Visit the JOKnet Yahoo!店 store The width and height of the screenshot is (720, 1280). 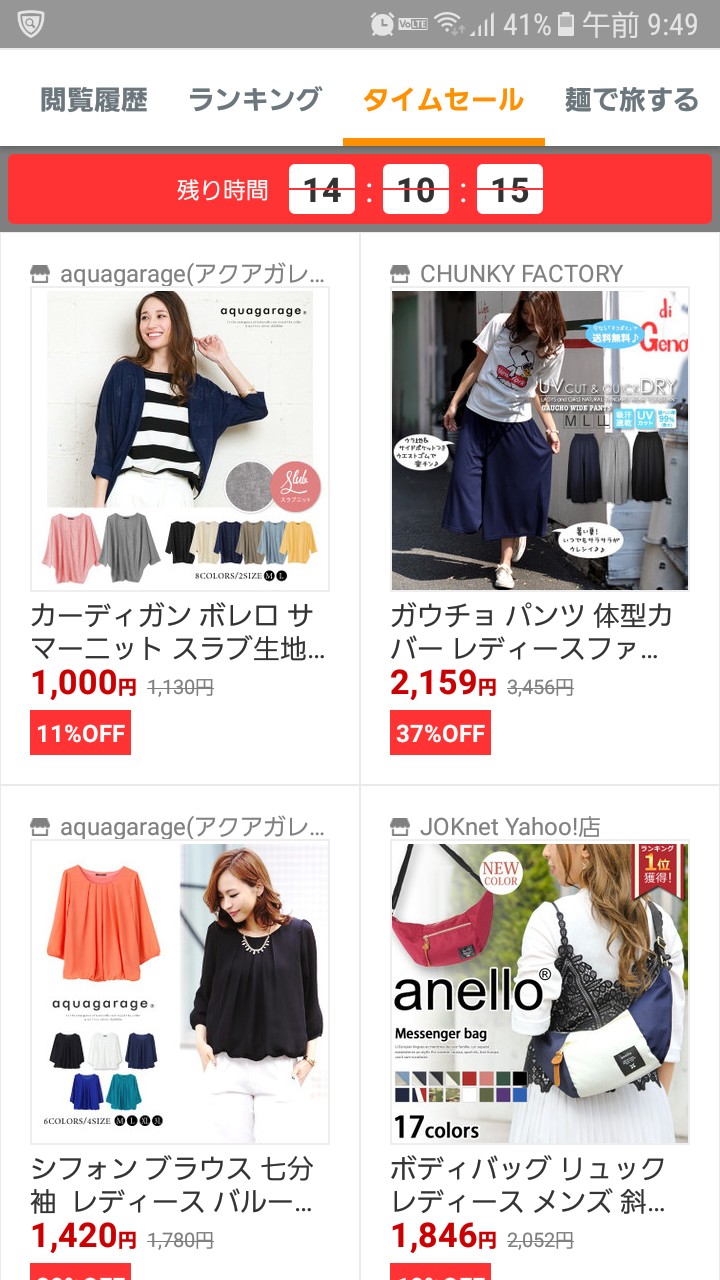point(509,827)
